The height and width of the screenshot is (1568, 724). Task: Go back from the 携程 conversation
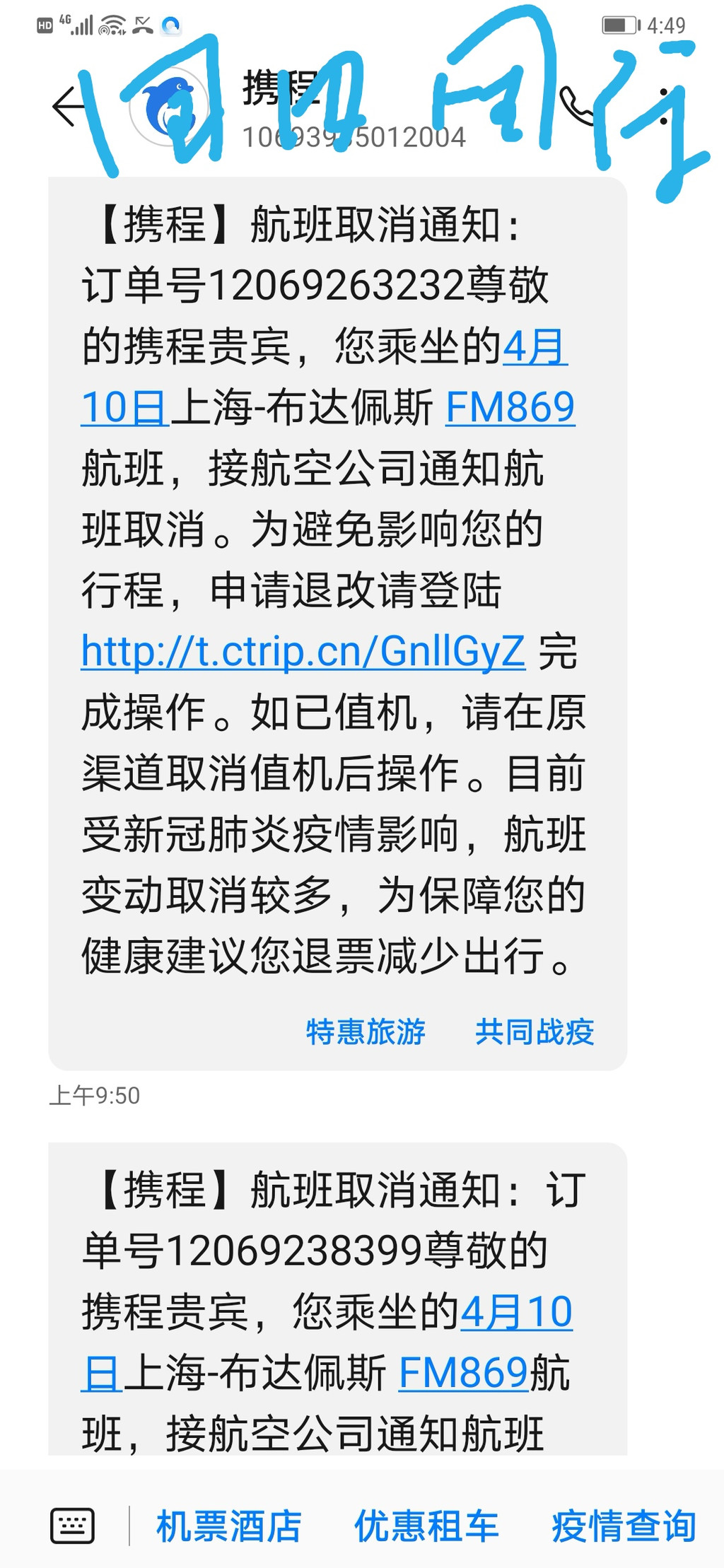[x=69, y=107]
